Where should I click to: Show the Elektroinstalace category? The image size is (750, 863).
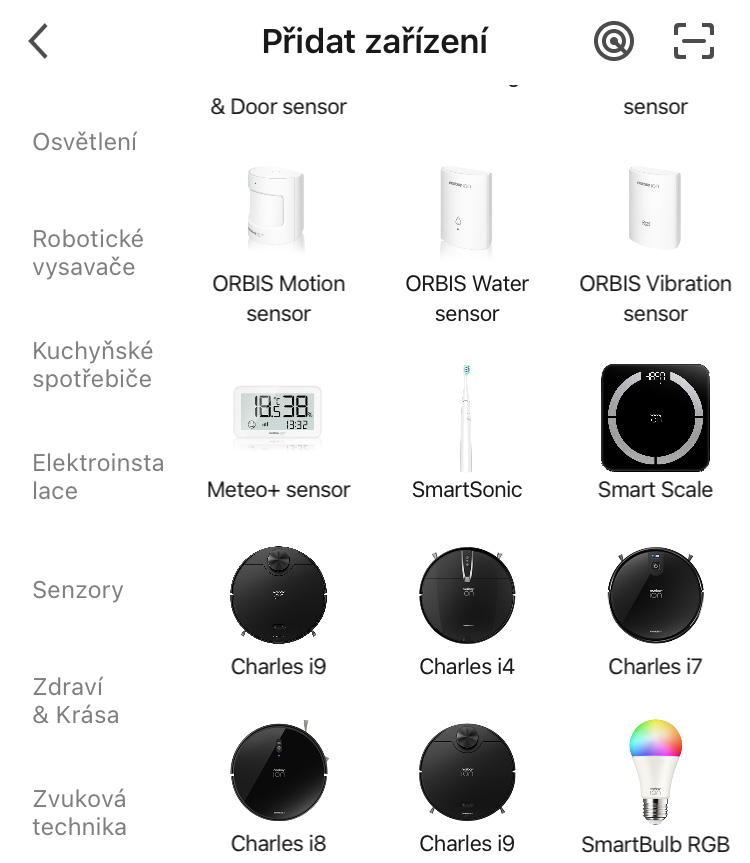98,477
